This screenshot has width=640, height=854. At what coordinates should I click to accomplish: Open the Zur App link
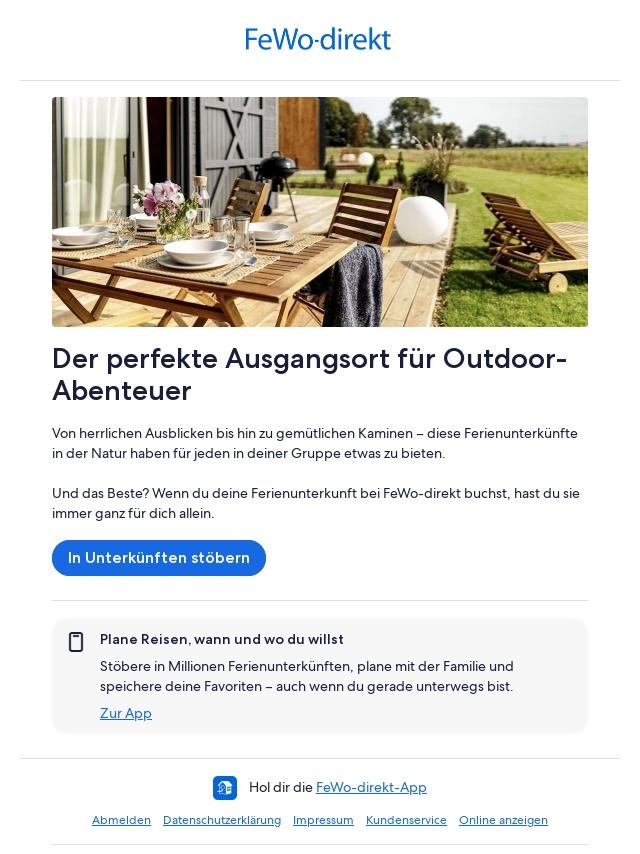point(126,713)
